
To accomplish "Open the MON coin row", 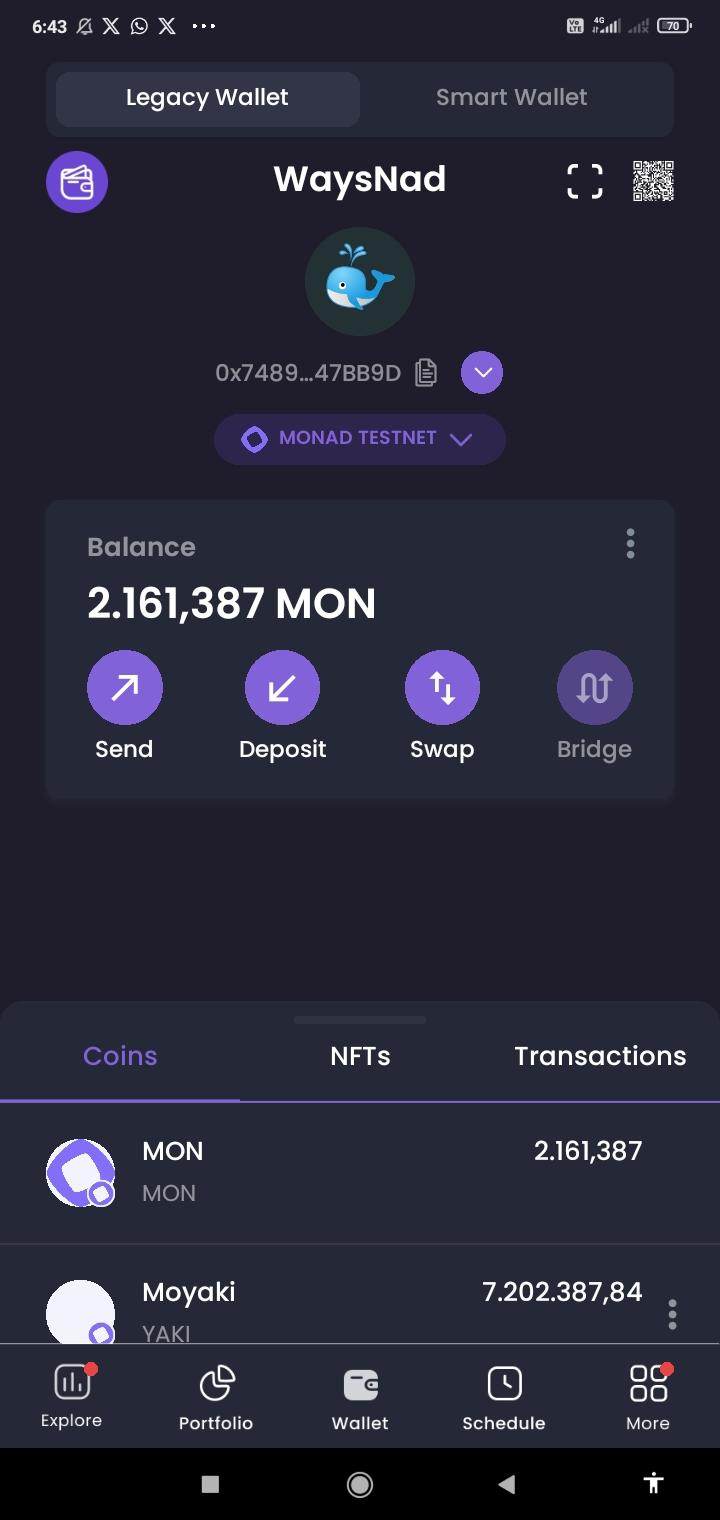I will click(360, 1171).
